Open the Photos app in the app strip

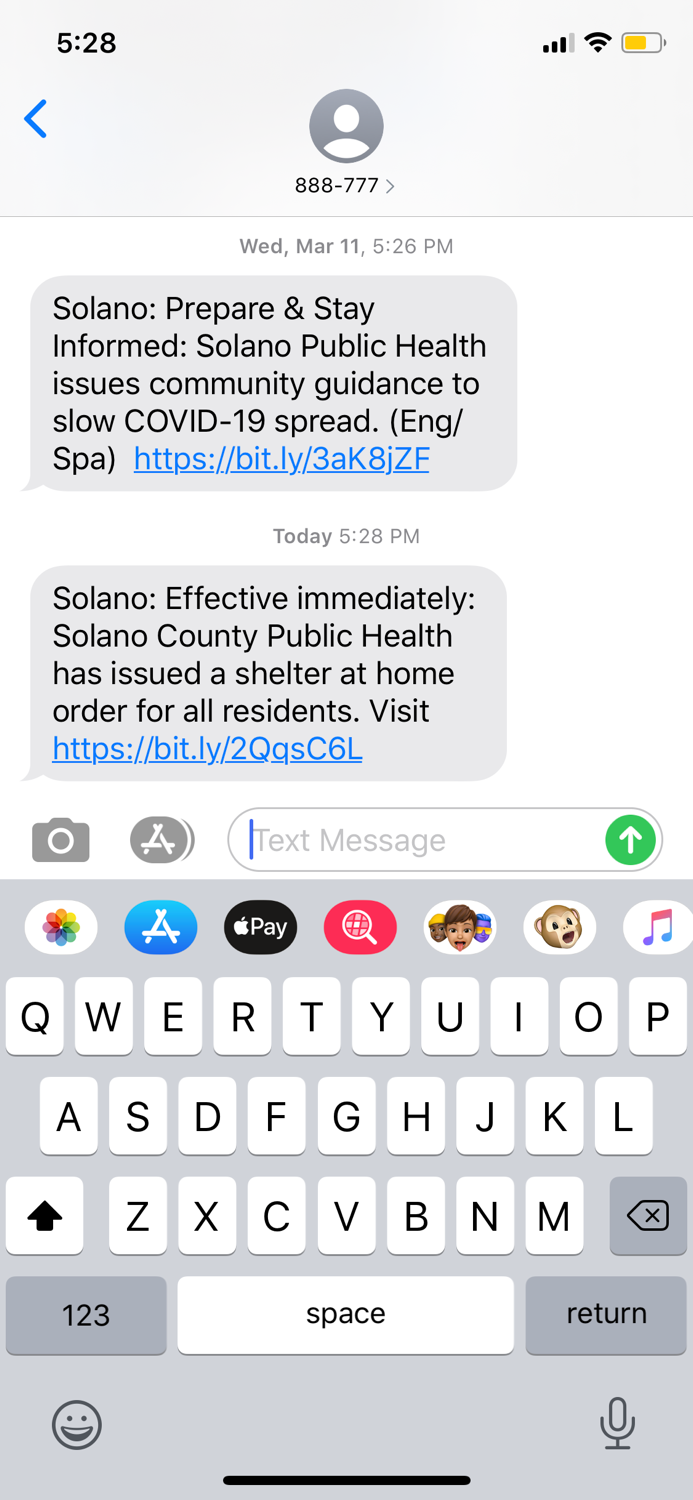pyautogui.click(x=61, y=928)
